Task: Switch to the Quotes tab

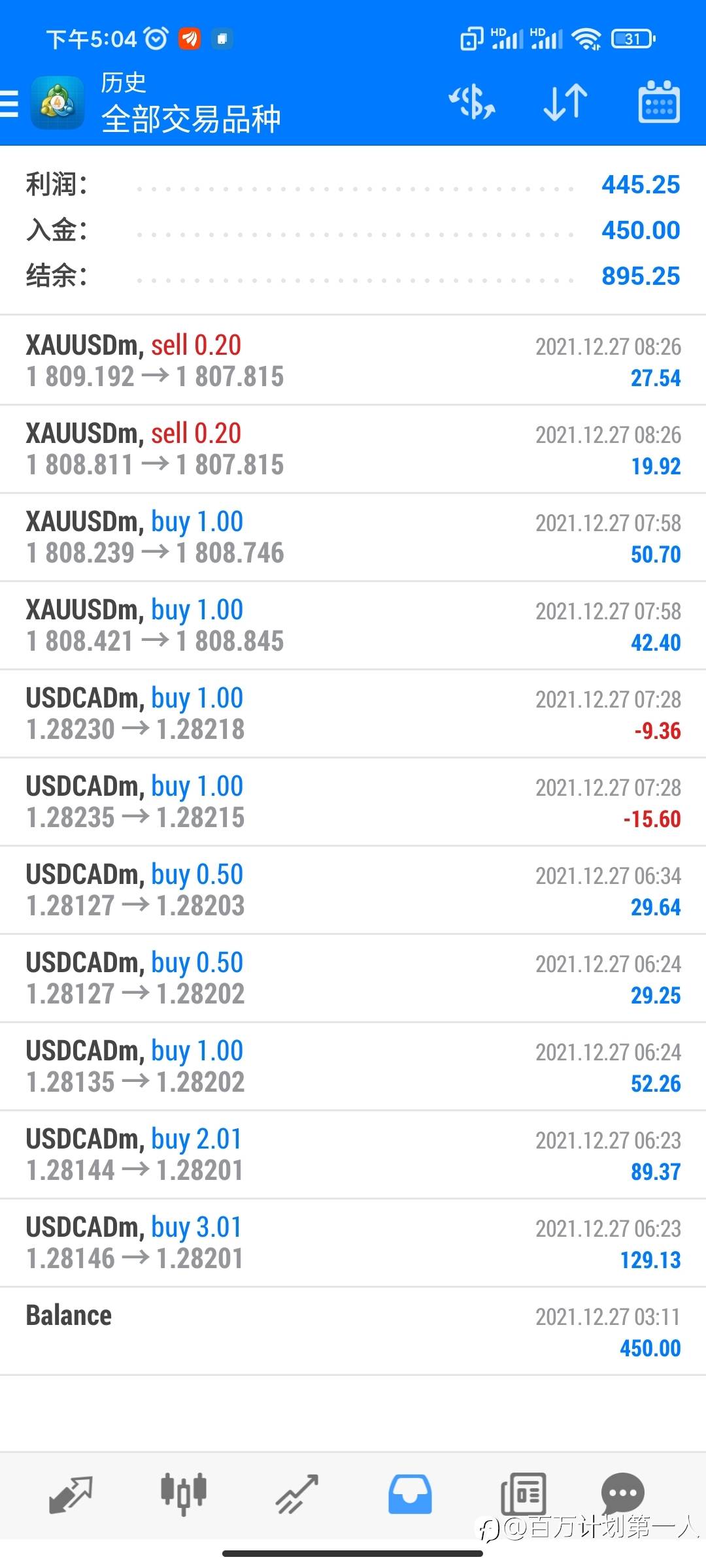Action: (71, 1494)
